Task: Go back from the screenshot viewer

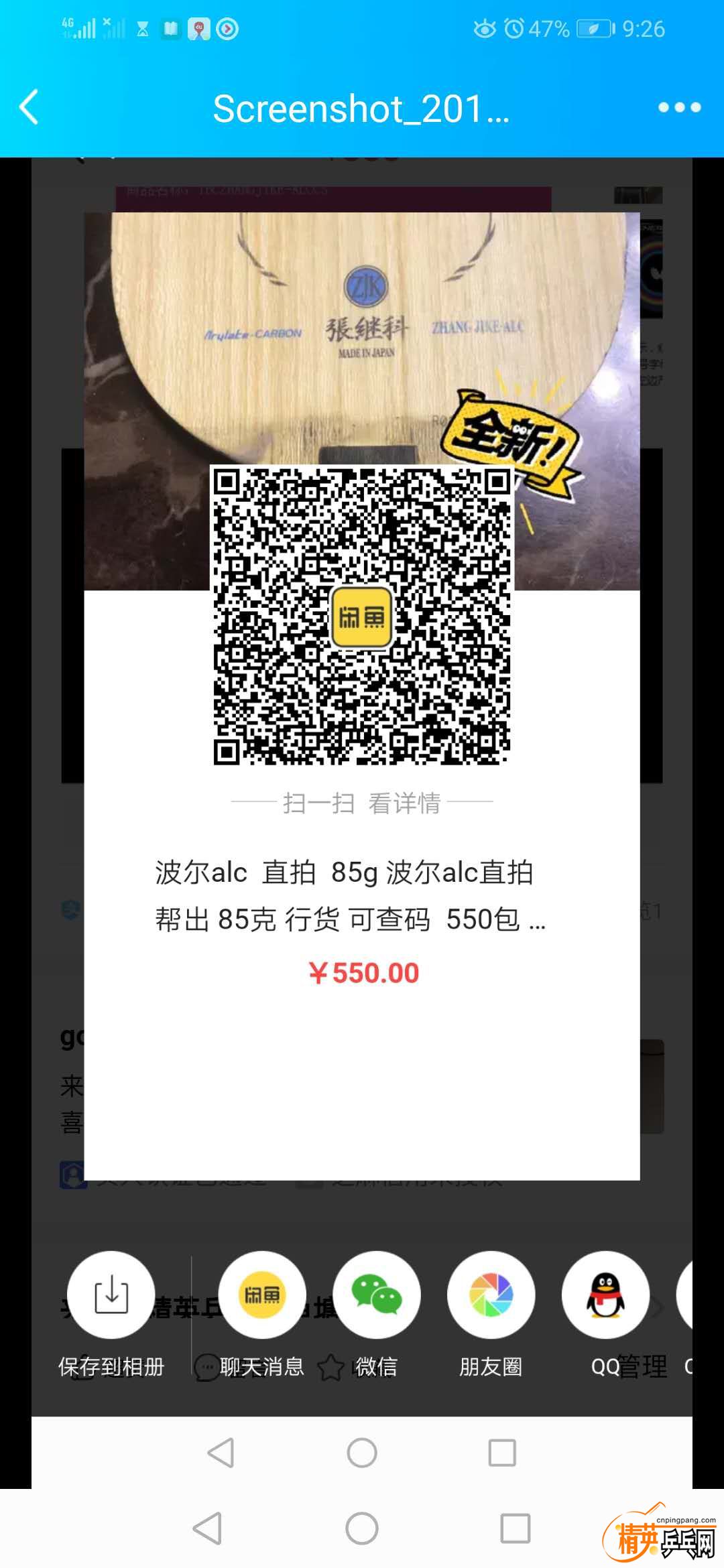Action: tap(29, 107)
